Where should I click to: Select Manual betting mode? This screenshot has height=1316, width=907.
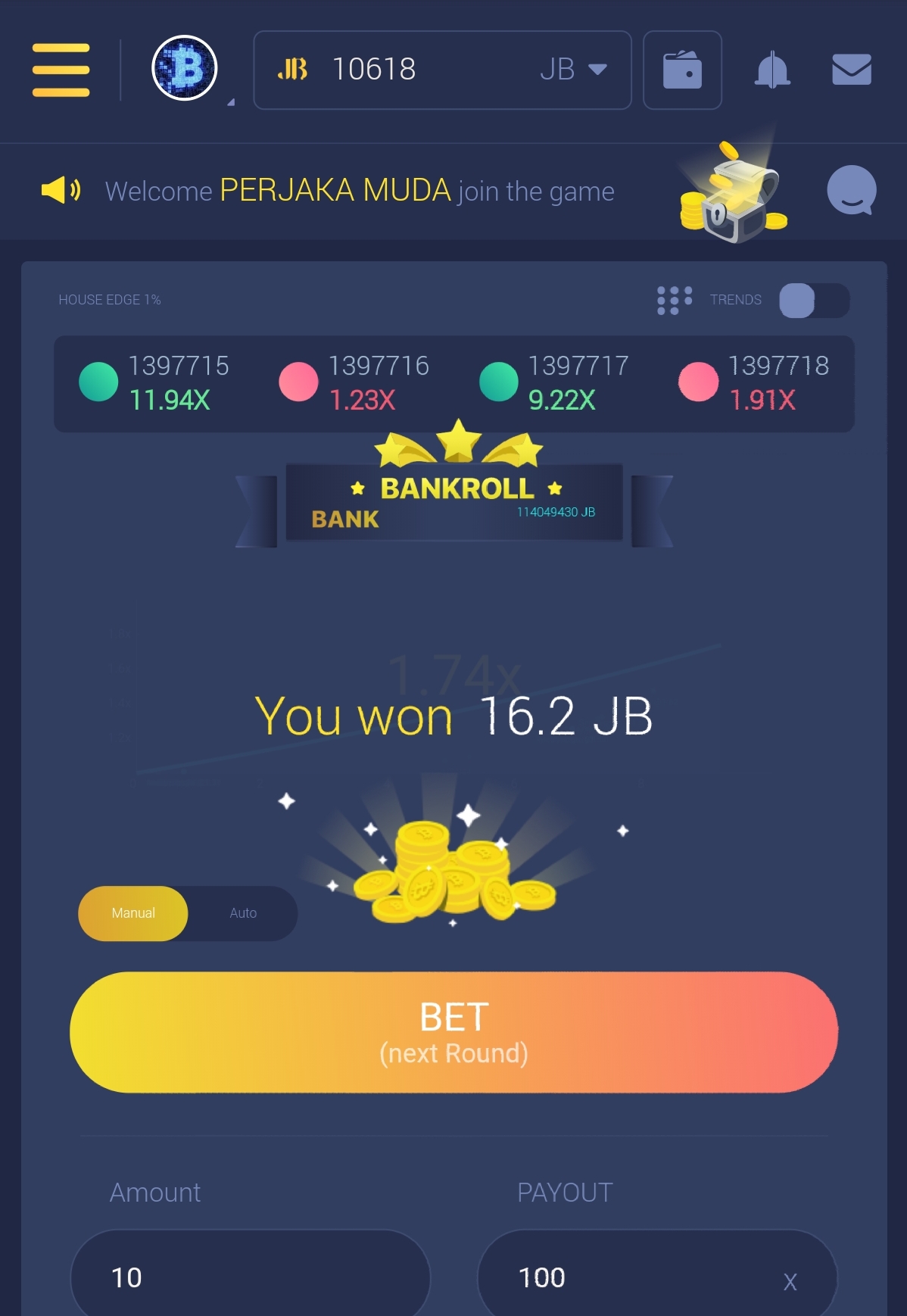point(133,913)
